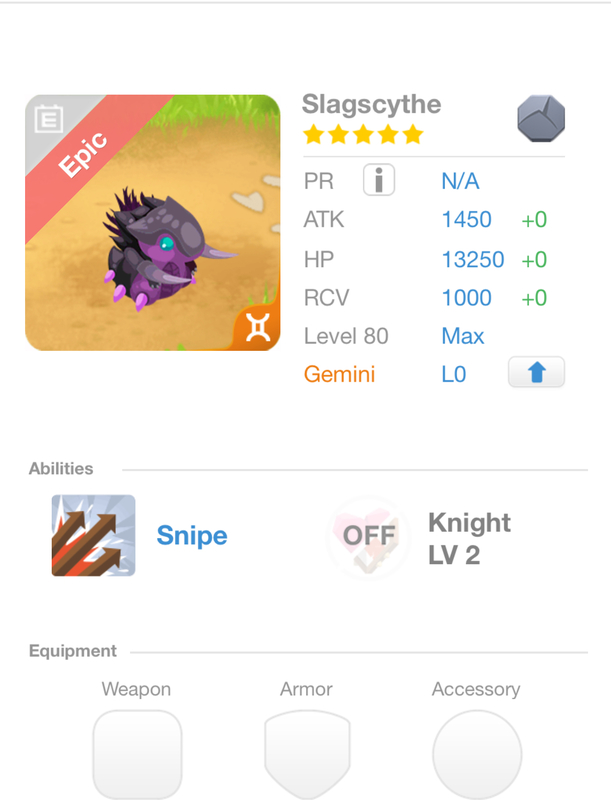Tap the Snipe ability icon
This screenshot has height=800, width=611.
[x=94, y=536]
